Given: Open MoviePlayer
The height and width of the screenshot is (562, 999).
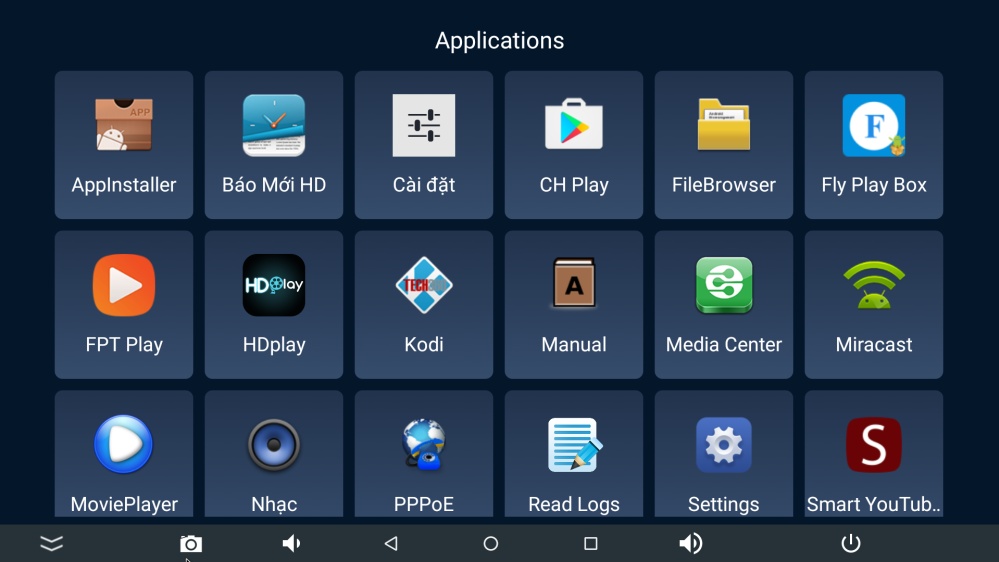Looking at the screenshot, I should (x=124, y=454).
